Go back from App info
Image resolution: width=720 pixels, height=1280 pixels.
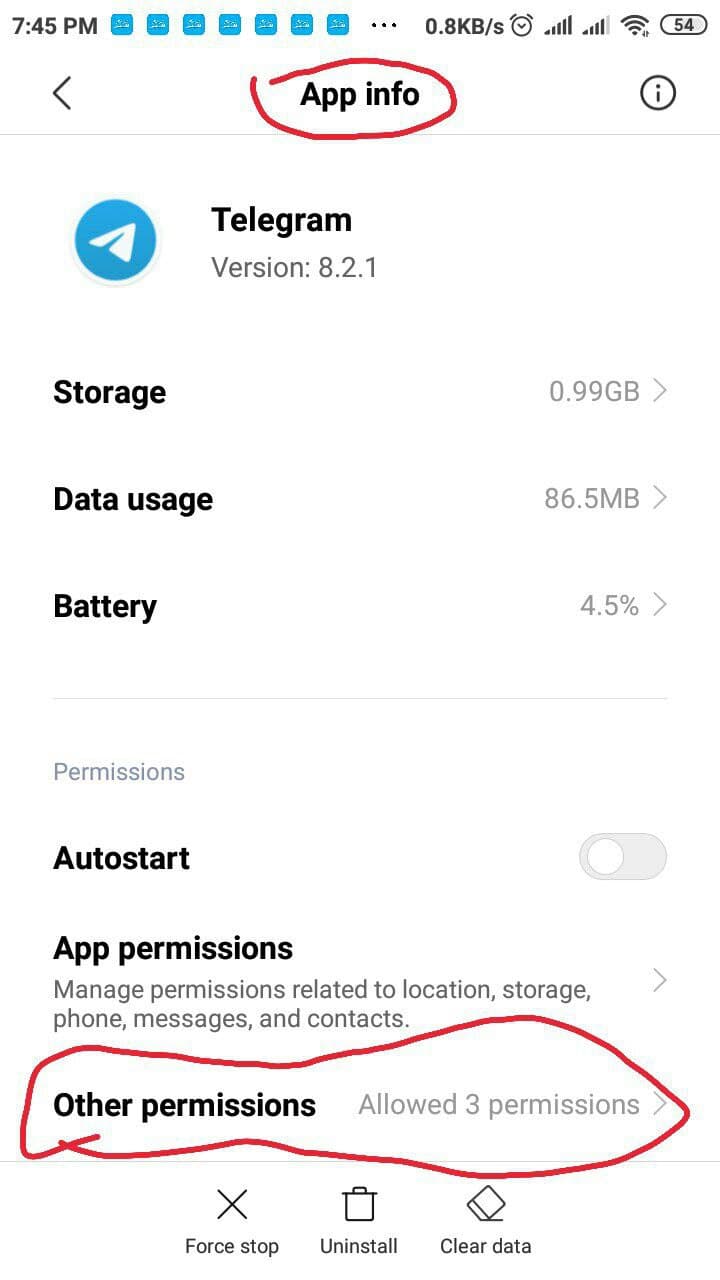62,94
